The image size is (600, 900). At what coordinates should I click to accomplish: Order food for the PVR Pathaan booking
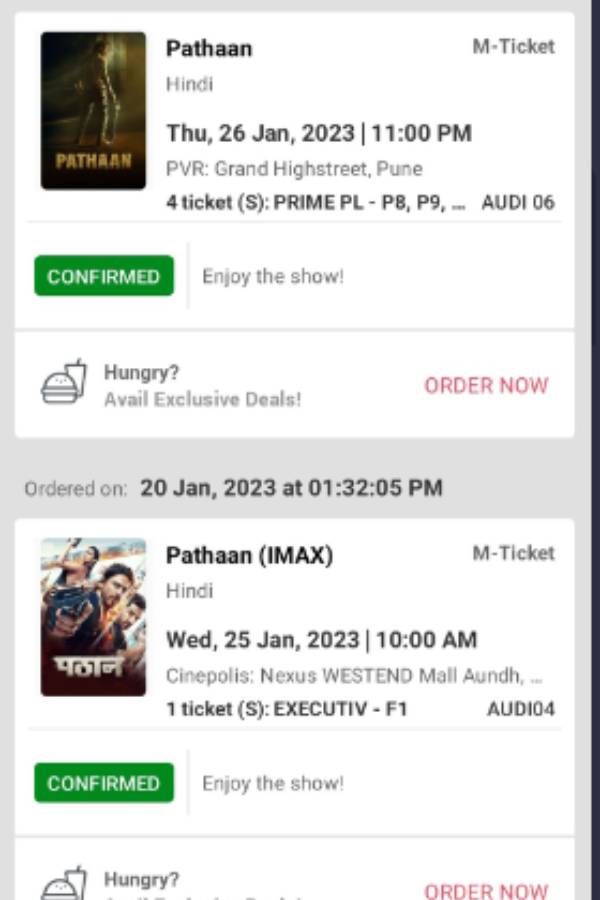(486, 385)
